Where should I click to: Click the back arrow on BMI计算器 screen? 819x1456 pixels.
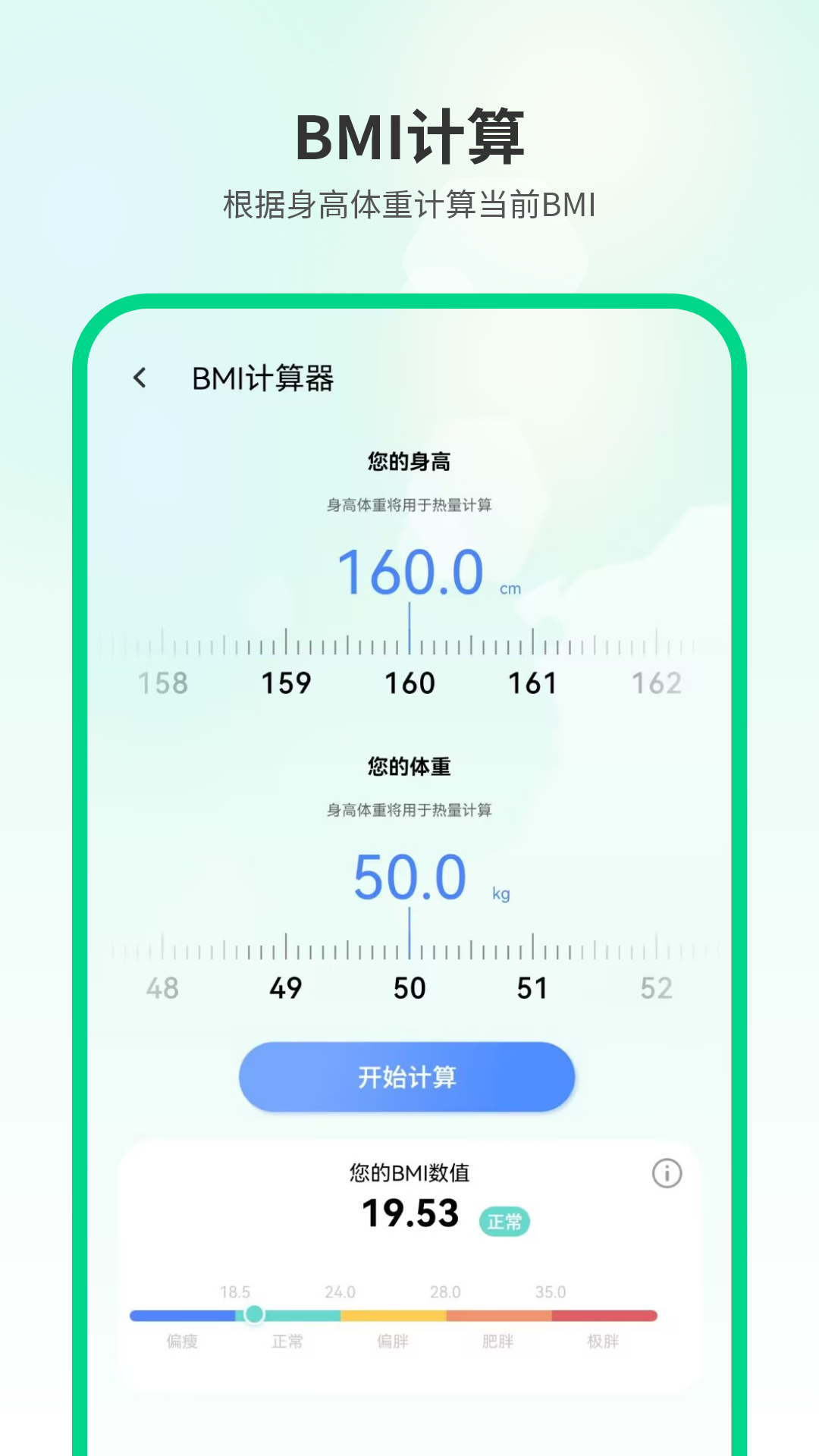coord(140,377)
